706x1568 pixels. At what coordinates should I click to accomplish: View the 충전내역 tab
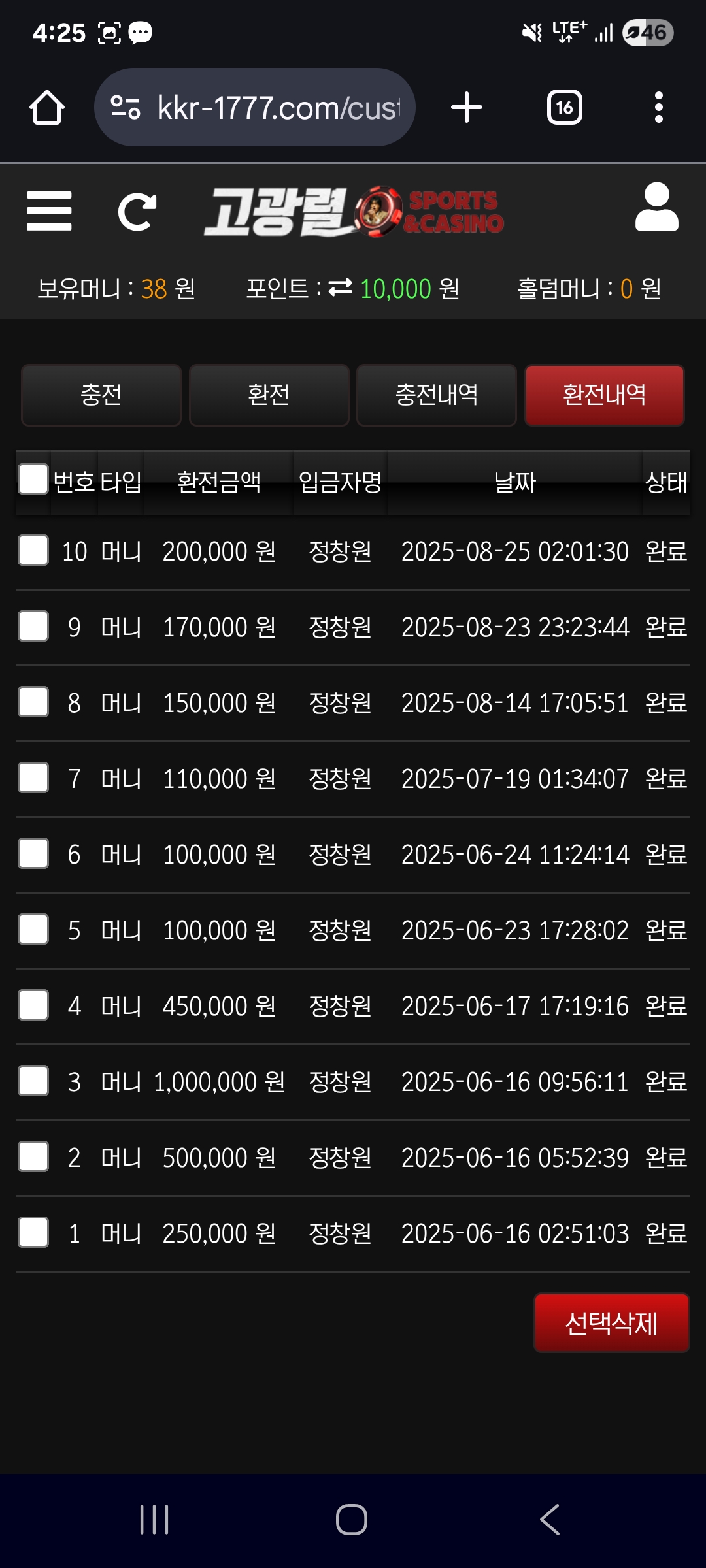tap(437, 395)
